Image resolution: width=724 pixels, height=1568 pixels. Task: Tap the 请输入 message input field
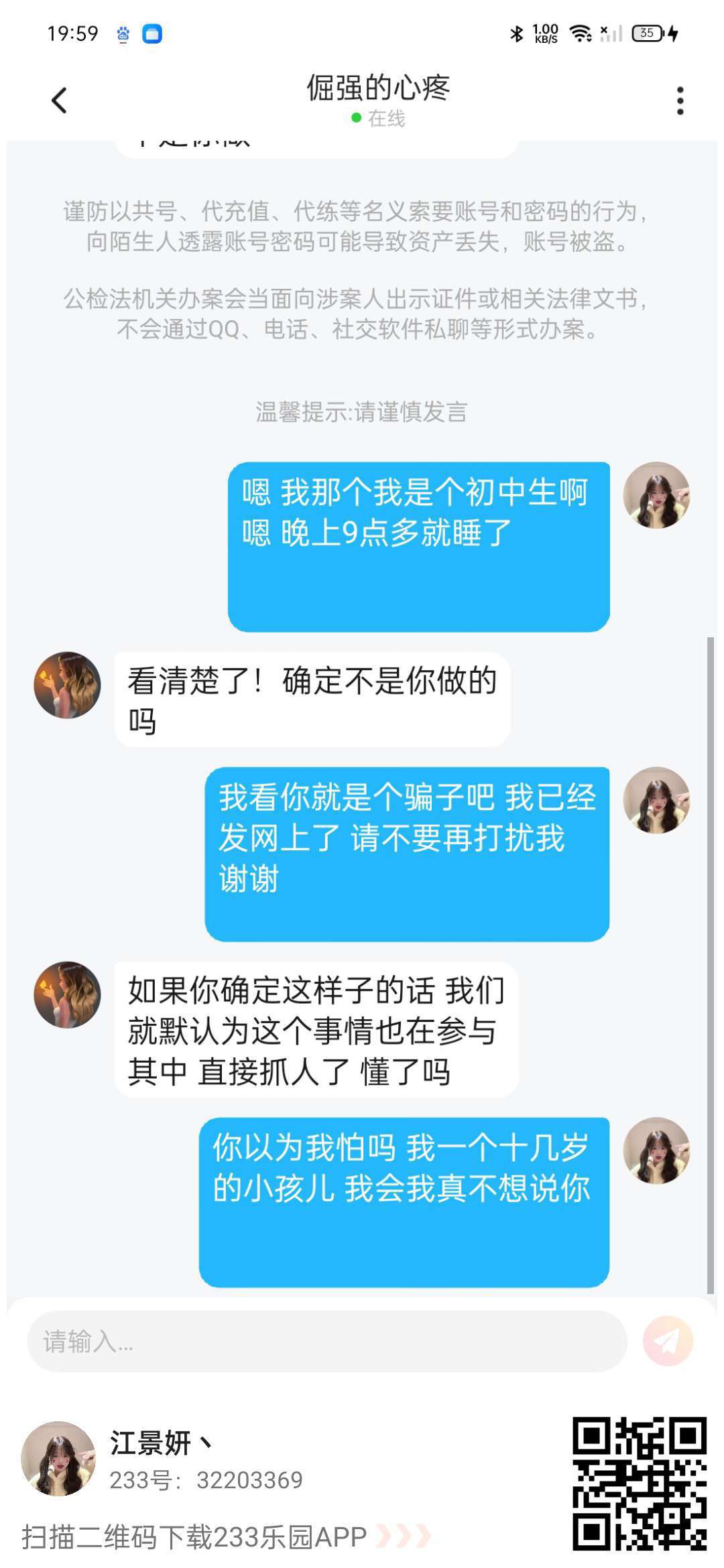click(327, 1341)
